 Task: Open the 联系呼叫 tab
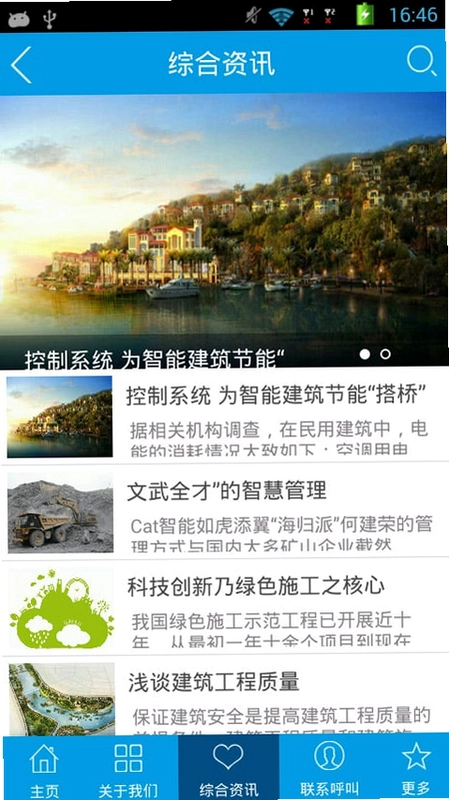click(329, 768)
